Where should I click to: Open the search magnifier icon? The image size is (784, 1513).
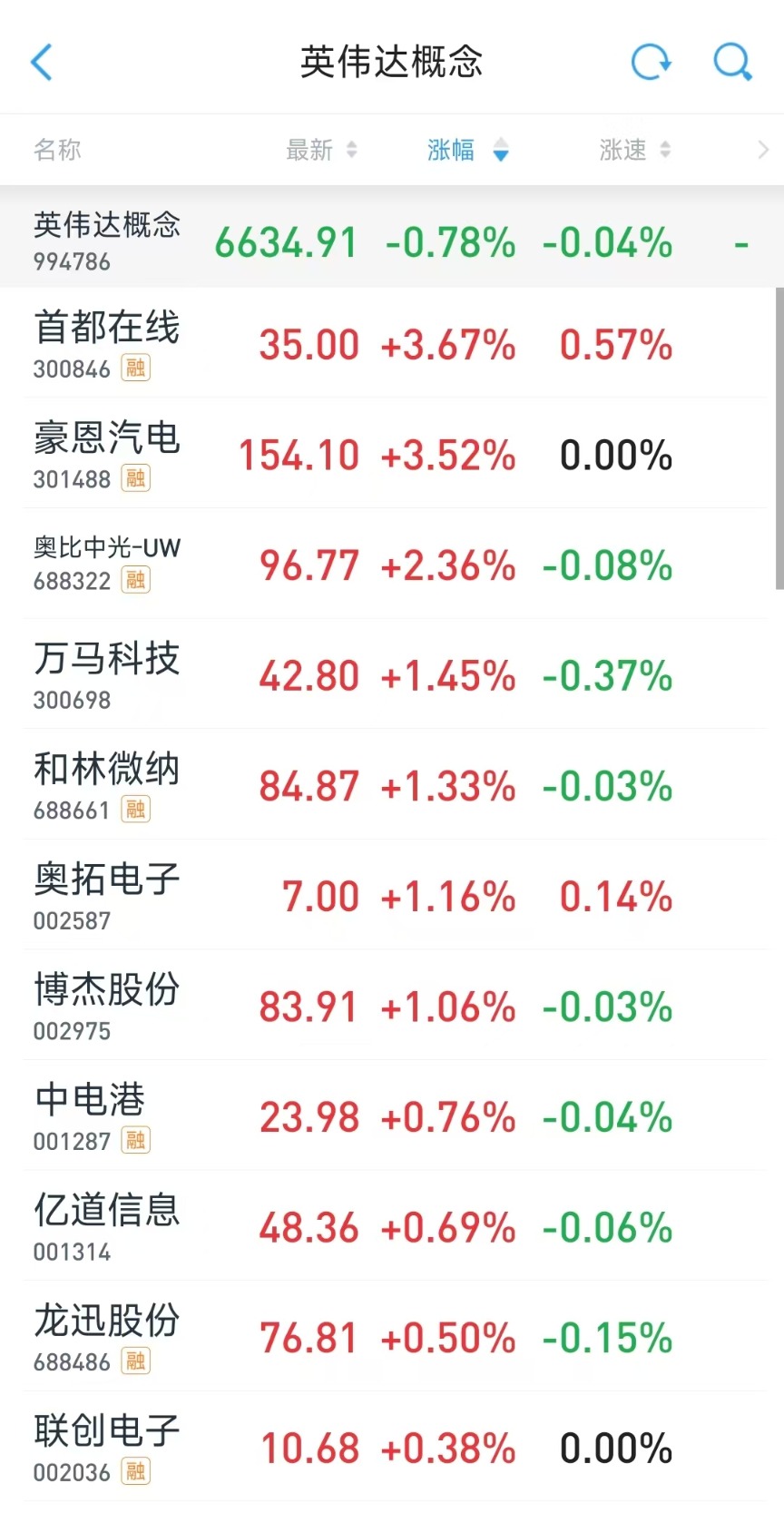732,63
